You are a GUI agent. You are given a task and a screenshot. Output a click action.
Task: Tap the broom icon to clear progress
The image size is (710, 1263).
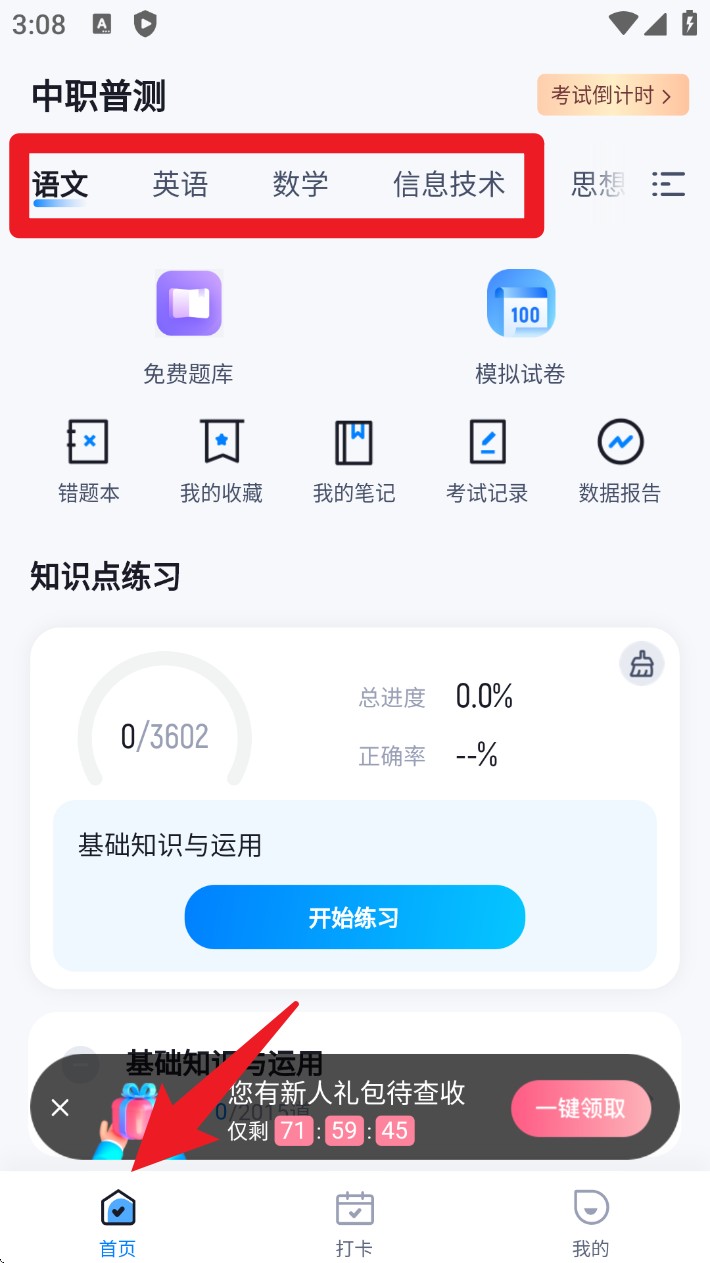(642, 664)
